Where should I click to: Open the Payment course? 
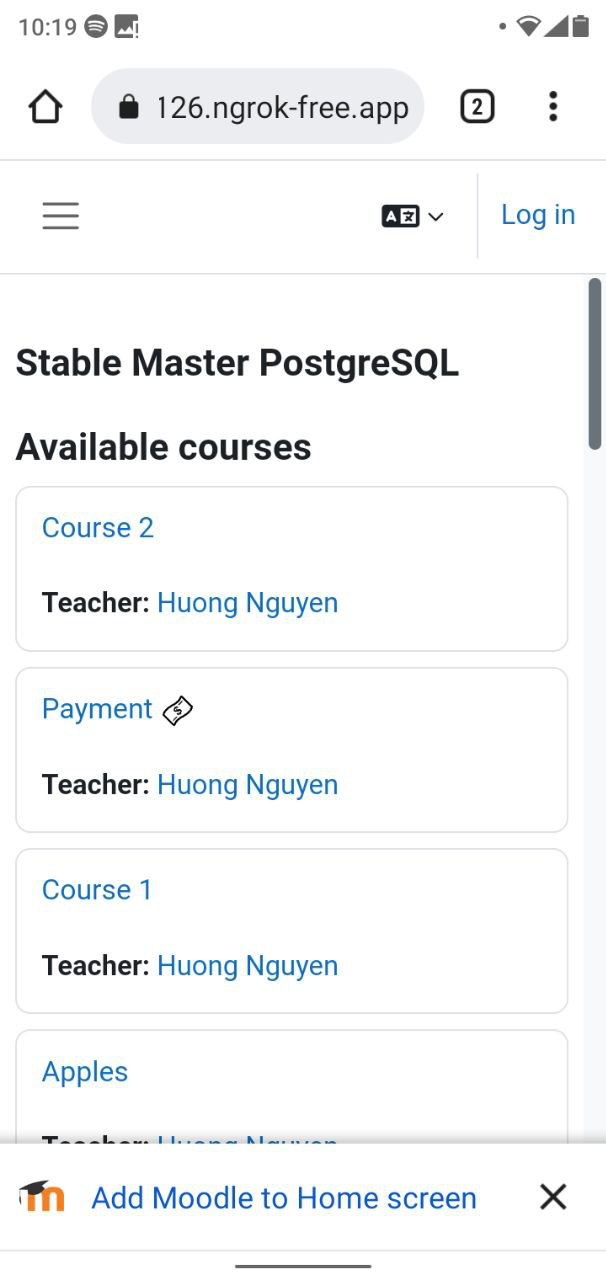coord(97,709)
